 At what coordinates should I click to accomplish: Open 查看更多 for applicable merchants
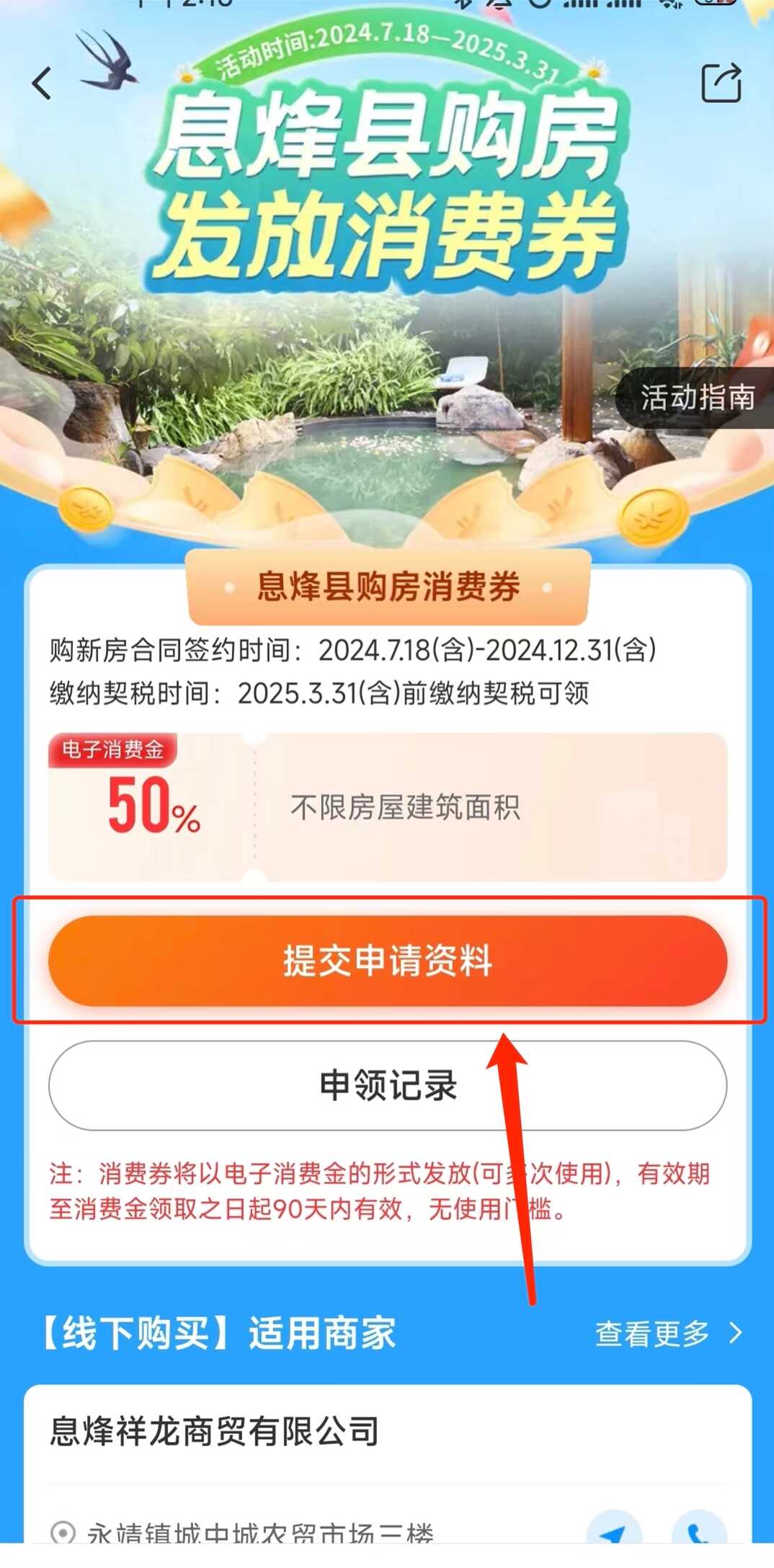tap(667, 1334)
